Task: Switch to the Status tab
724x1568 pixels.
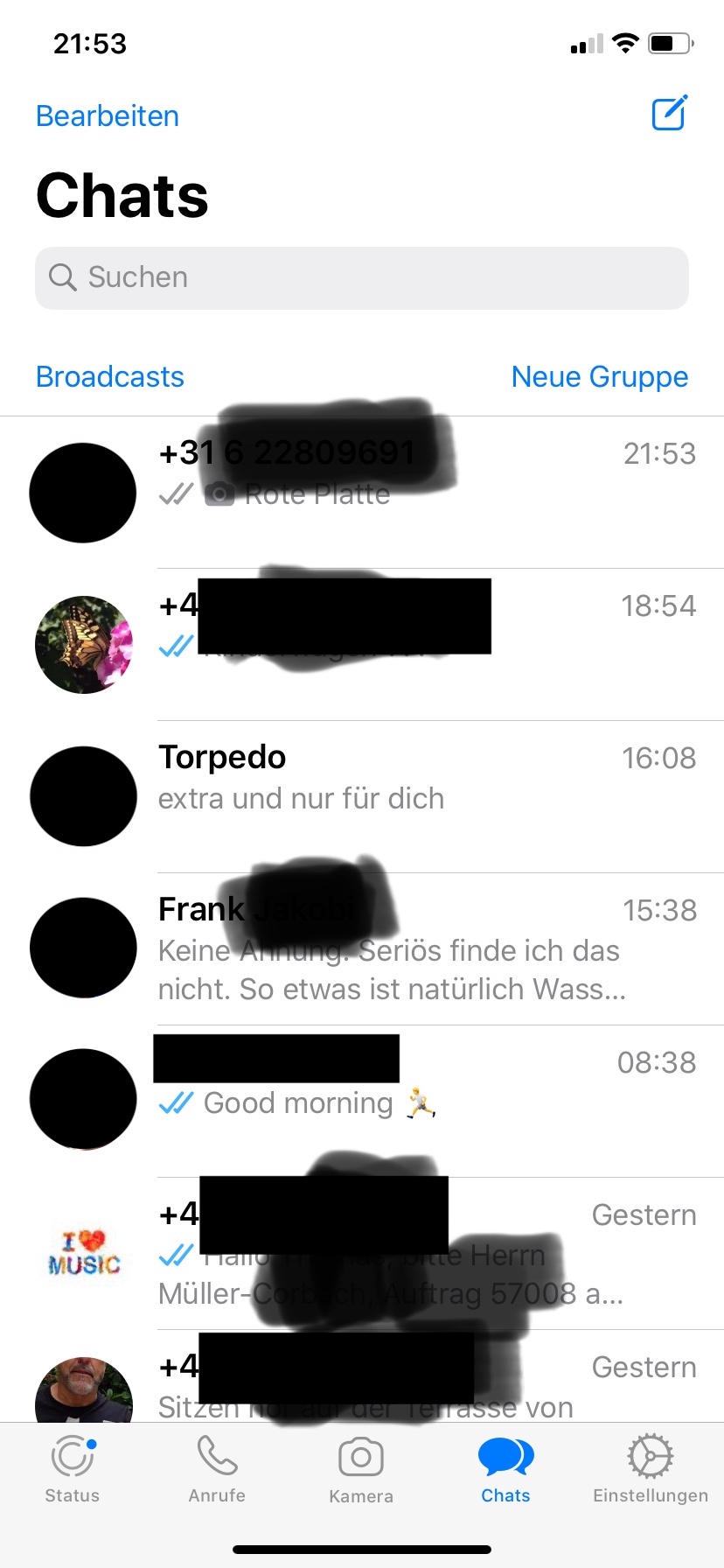Action: (73, 1468)
